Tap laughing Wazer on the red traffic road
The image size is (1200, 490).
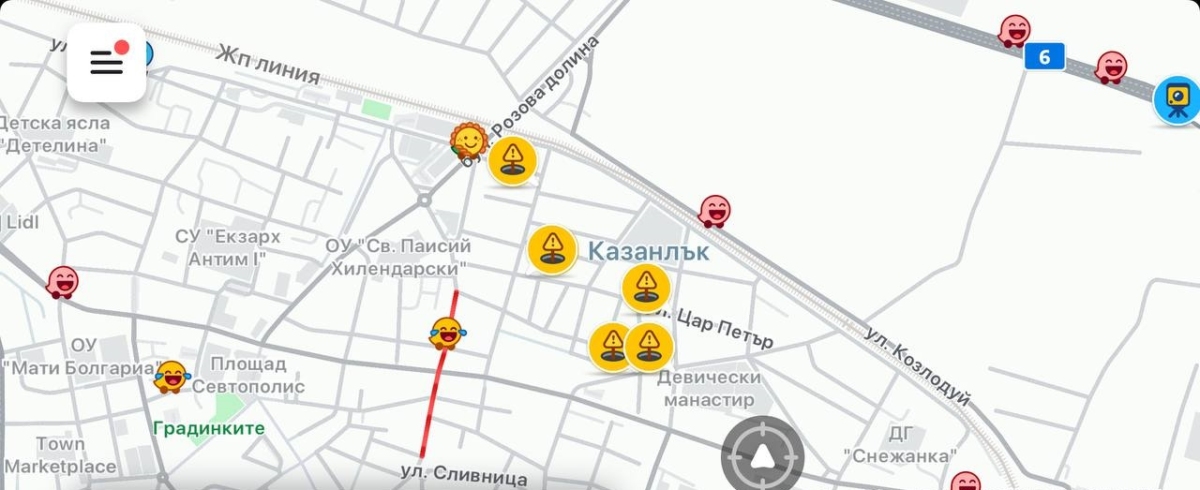(446, 333)
